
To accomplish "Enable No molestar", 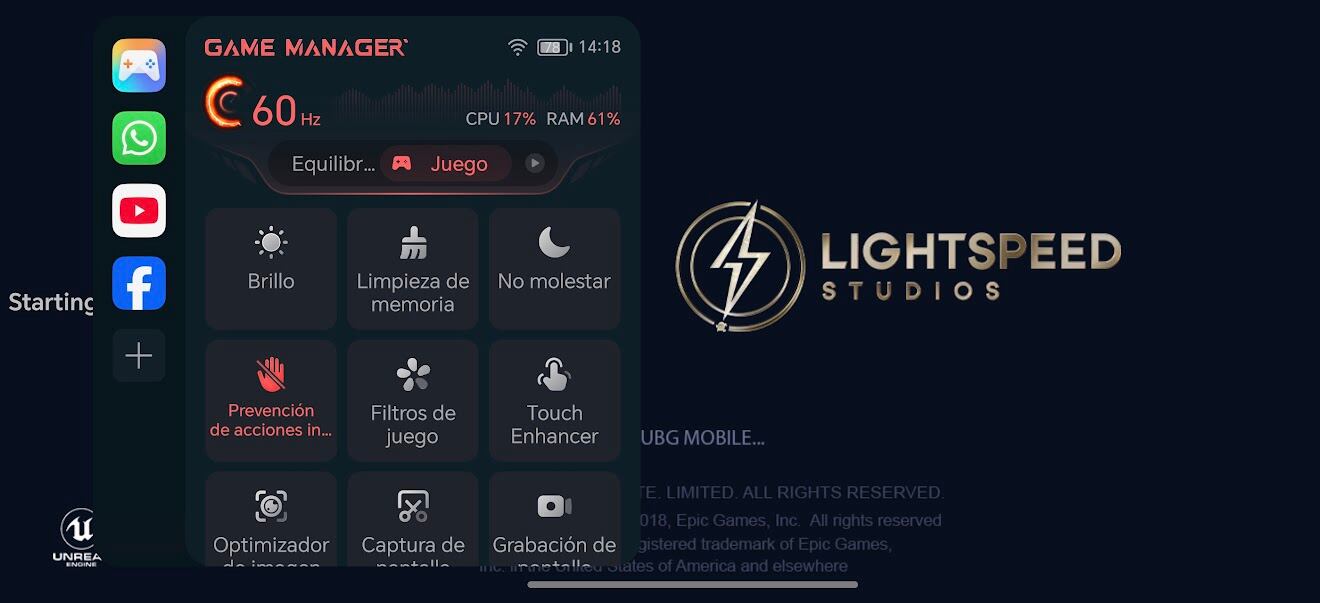I will pyautogui.click(x=554, y=268).
